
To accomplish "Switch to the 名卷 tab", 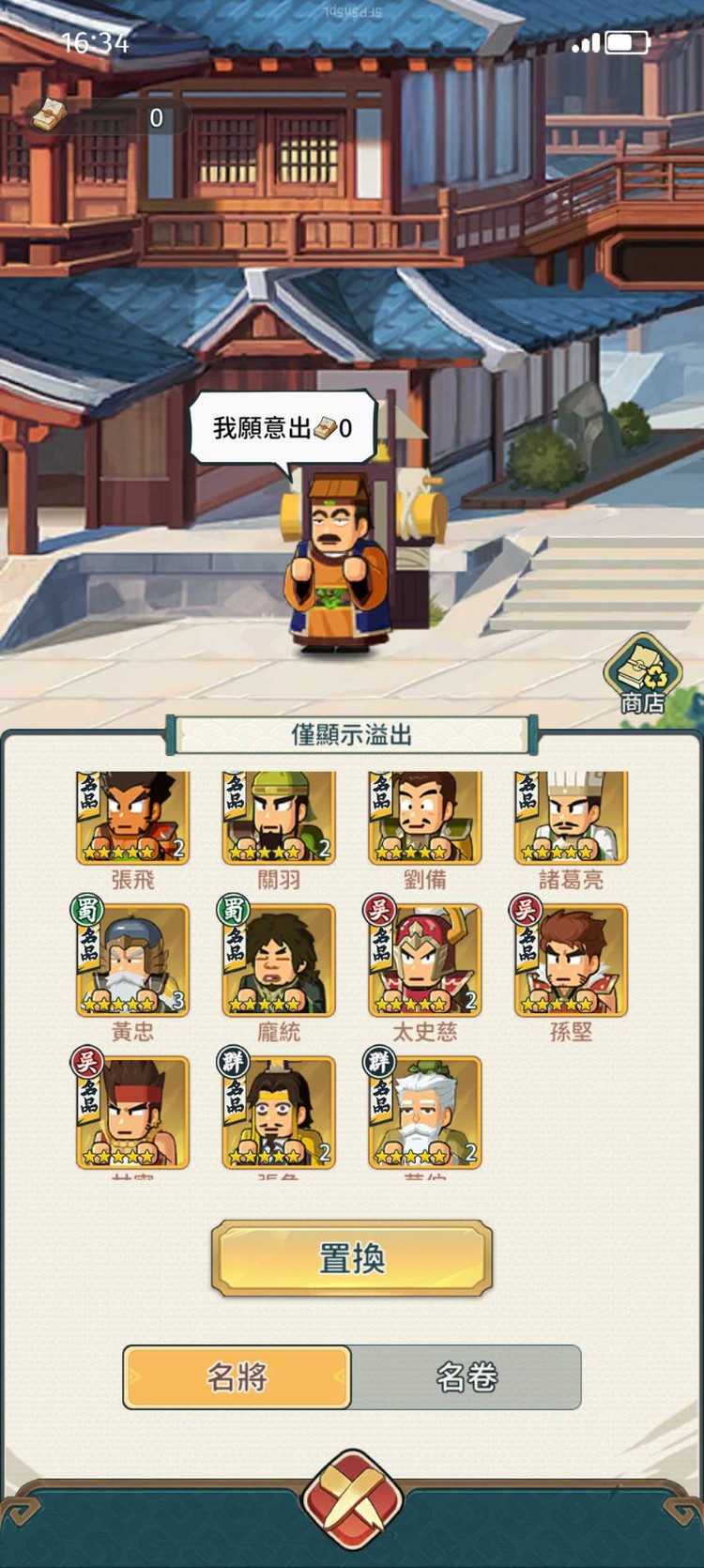I will (467, 1376).
